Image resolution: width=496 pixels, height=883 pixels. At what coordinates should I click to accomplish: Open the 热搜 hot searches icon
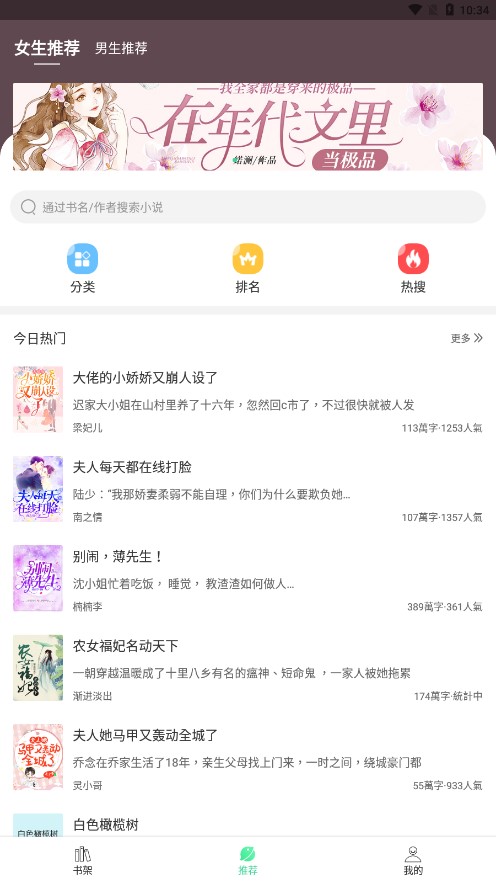413,269
